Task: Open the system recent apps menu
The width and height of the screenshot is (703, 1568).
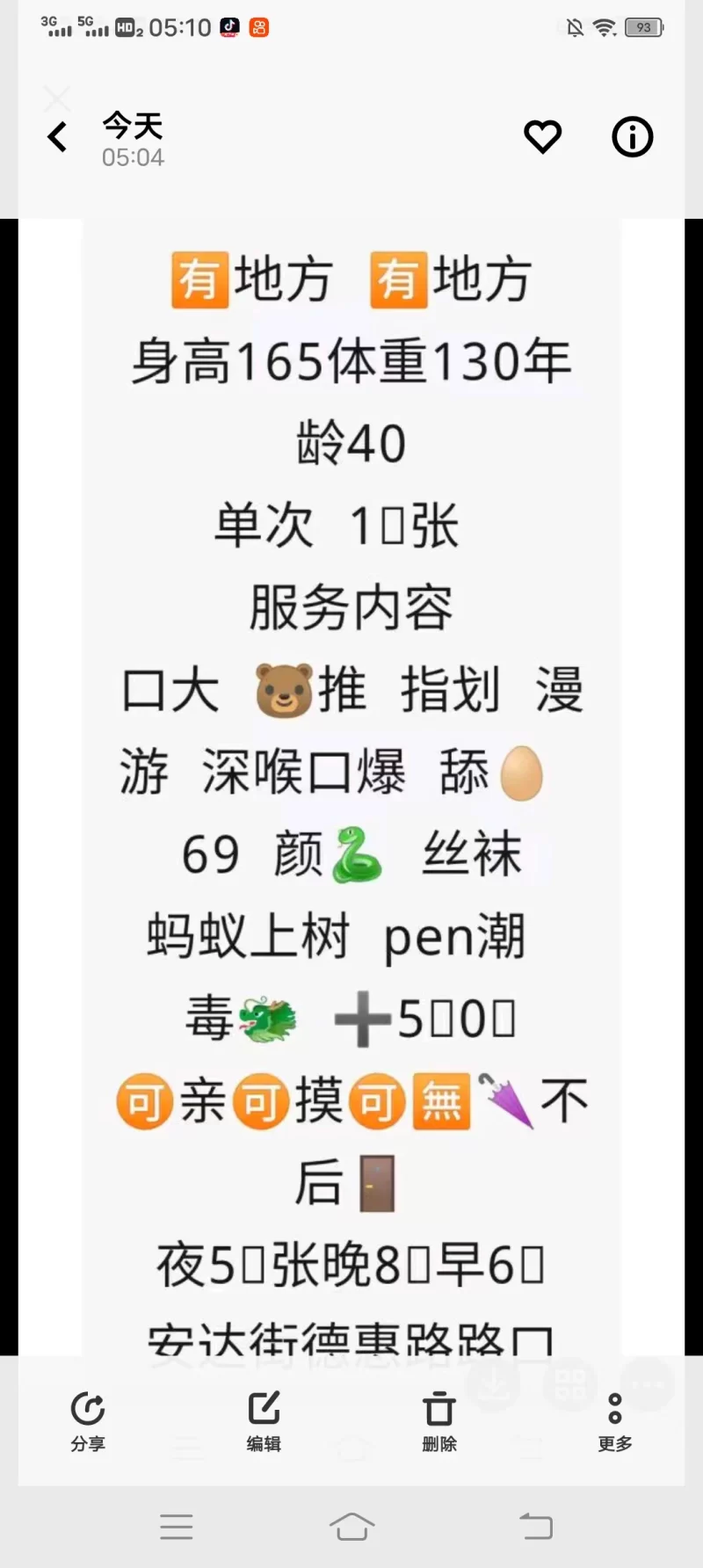Action: coord(176,1527)
